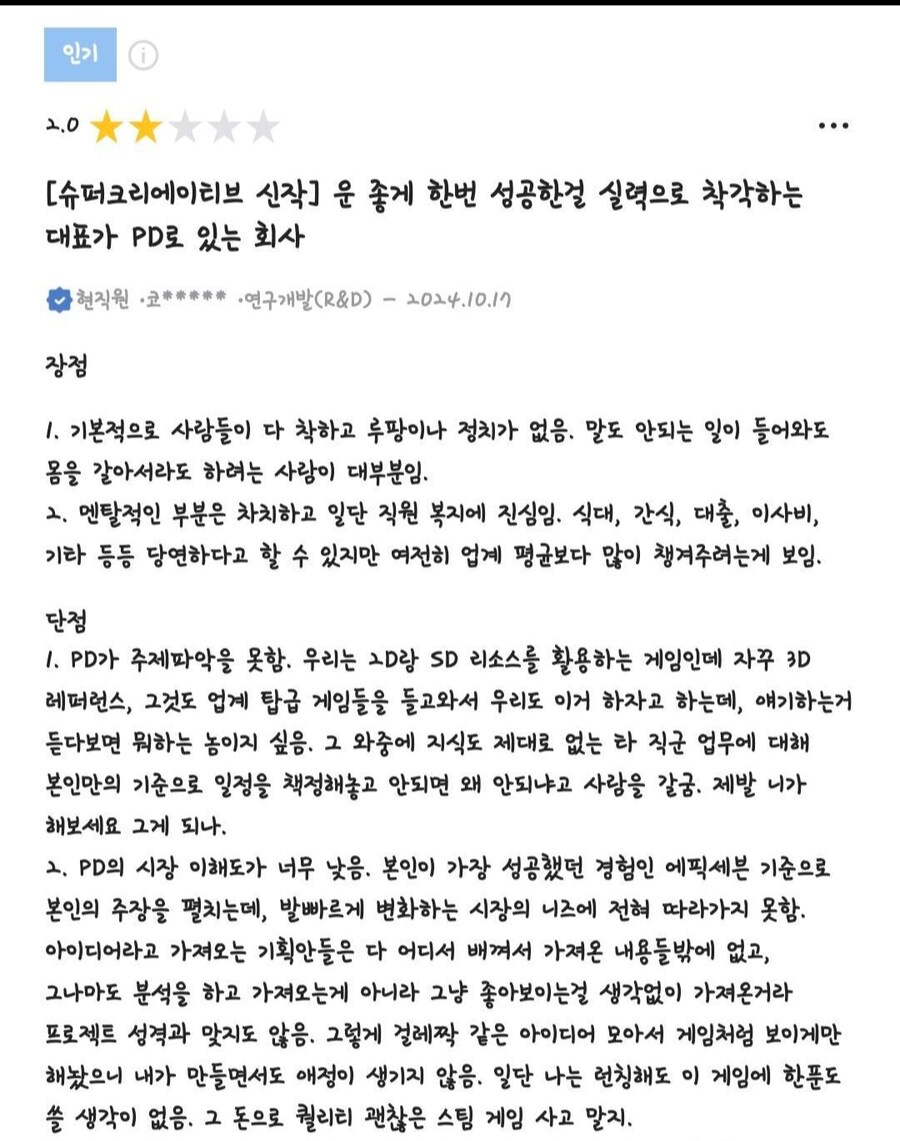Image resolution: width=900 pixels, height=1141 pixels.
Task: Select the 현직원 reviewer label
Action: point(102,298)
